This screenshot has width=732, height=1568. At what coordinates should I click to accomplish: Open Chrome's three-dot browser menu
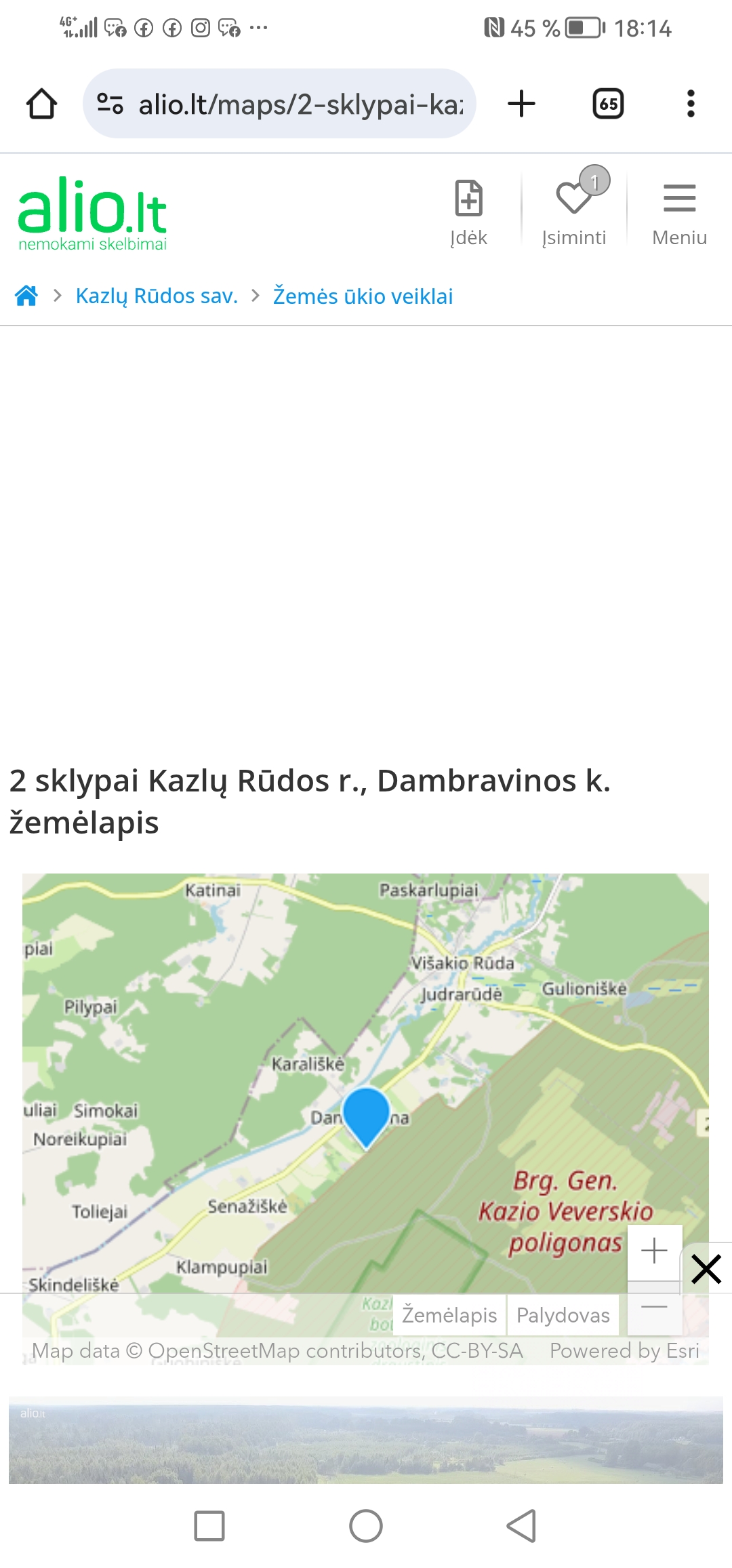pyautogui.click(x=691, y=103)
